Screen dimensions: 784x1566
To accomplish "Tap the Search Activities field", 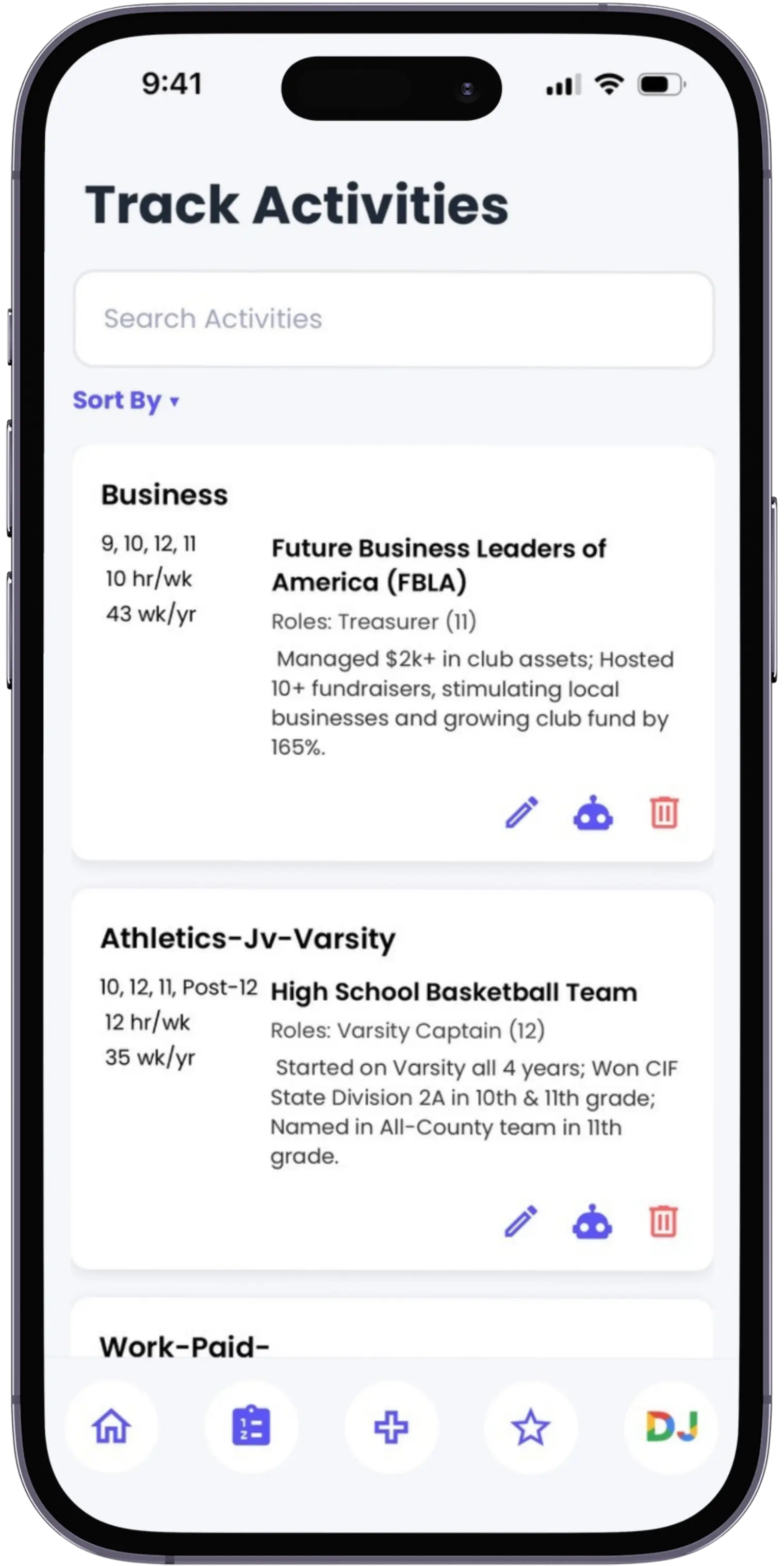I will 393,319.
